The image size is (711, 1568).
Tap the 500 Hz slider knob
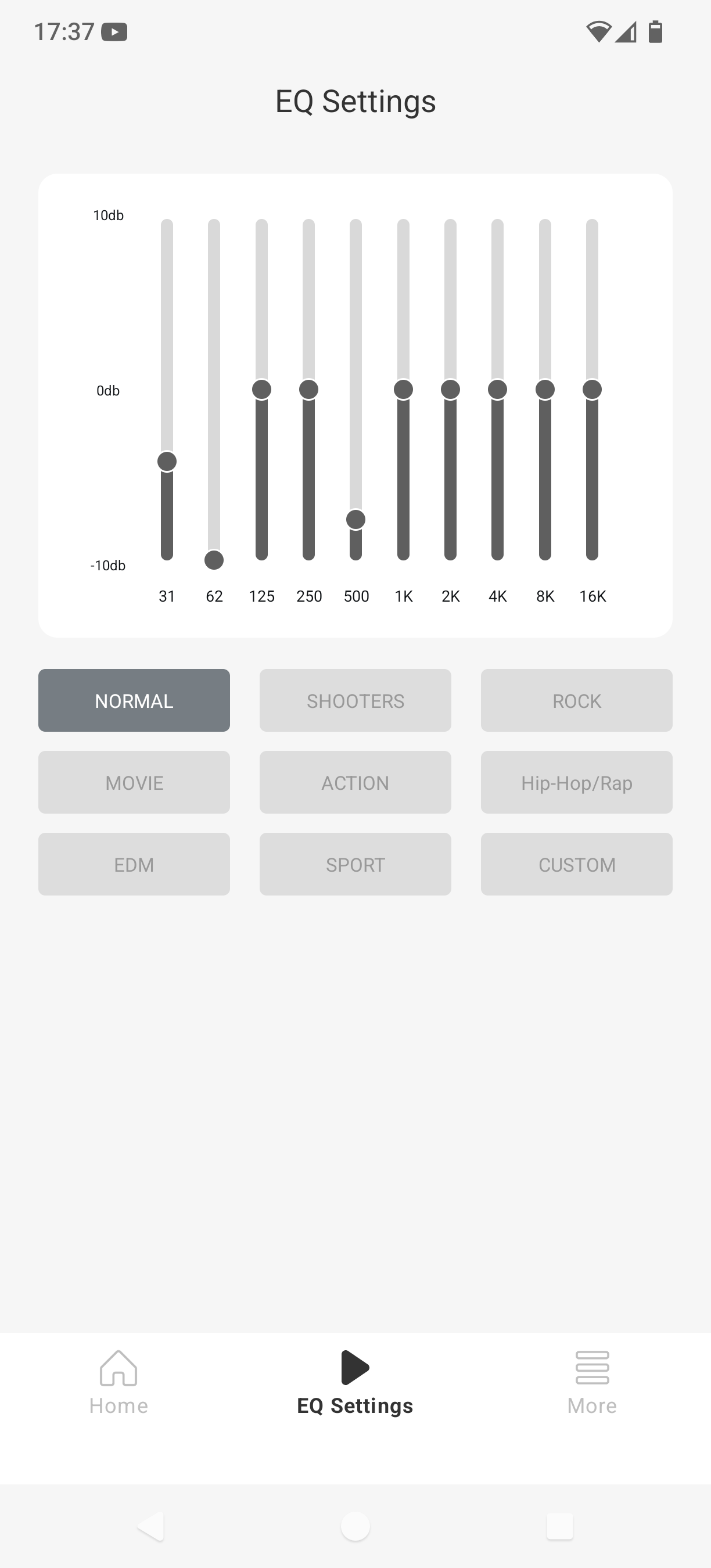[x=355, y=519]
